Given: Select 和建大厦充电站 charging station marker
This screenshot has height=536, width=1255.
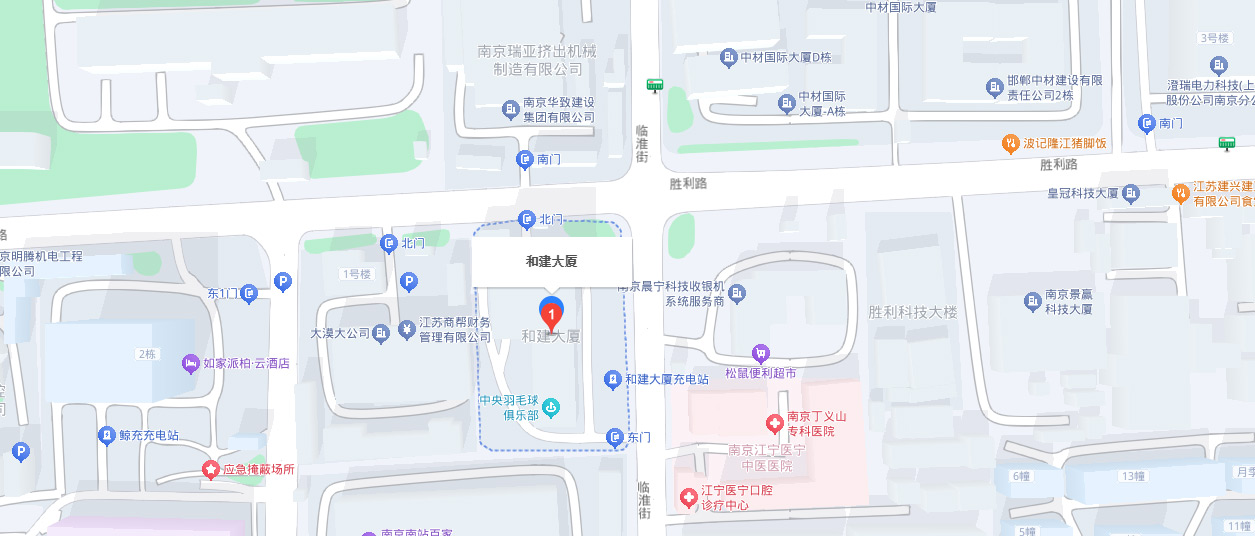Looking at the screenshot, I should pos(614,379).
